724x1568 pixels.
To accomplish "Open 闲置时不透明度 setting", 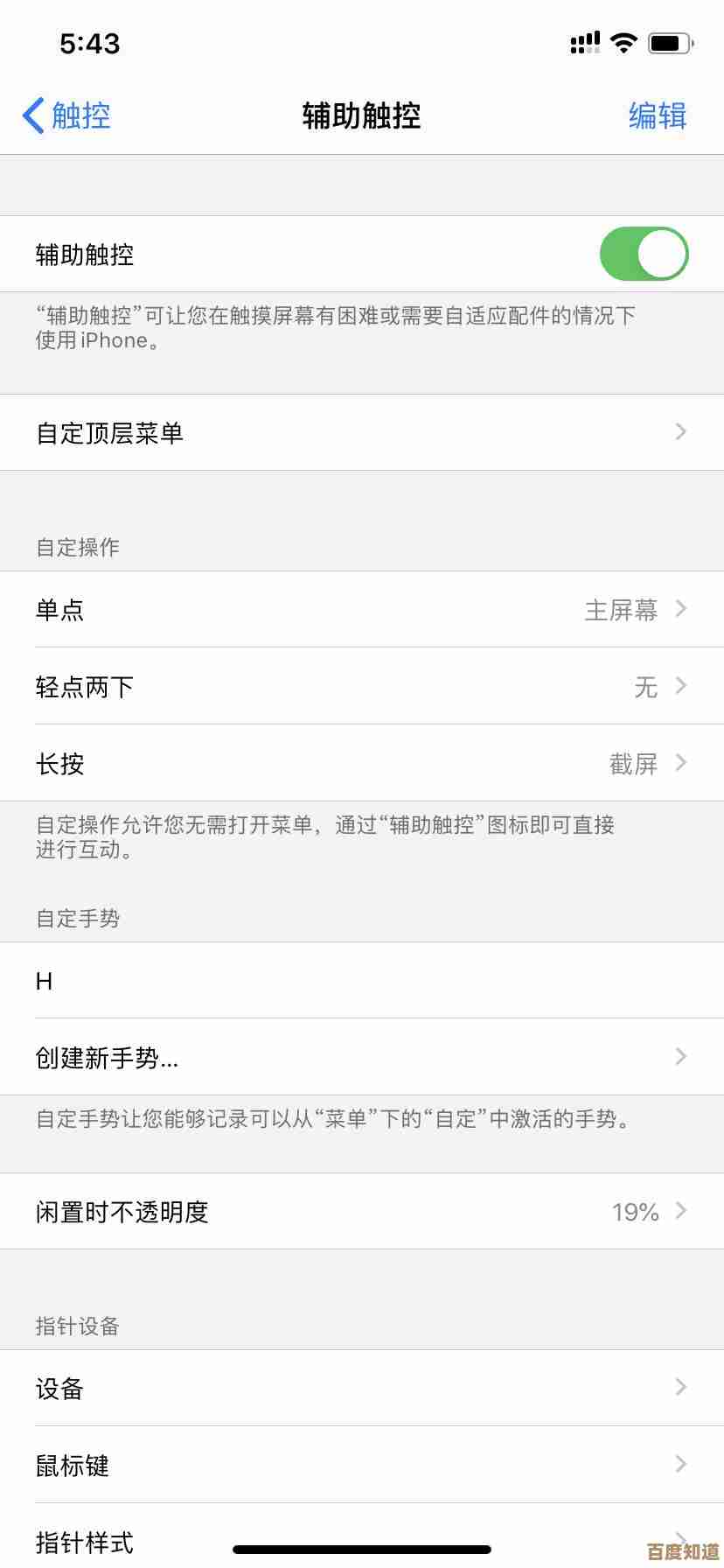I will point(362,1212).
